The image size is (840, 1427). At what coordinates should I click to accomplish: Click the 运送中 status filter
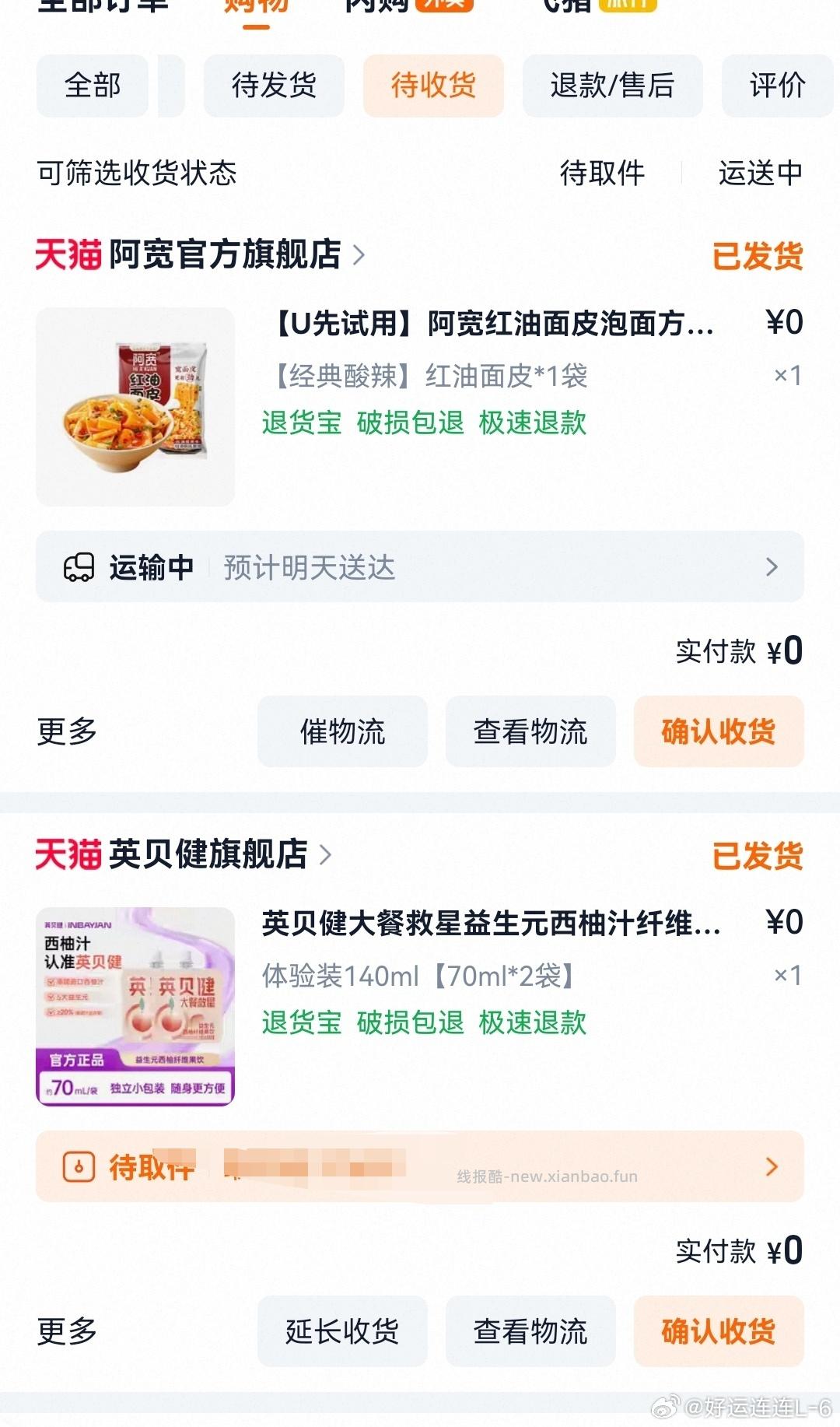tap(760, 174)
